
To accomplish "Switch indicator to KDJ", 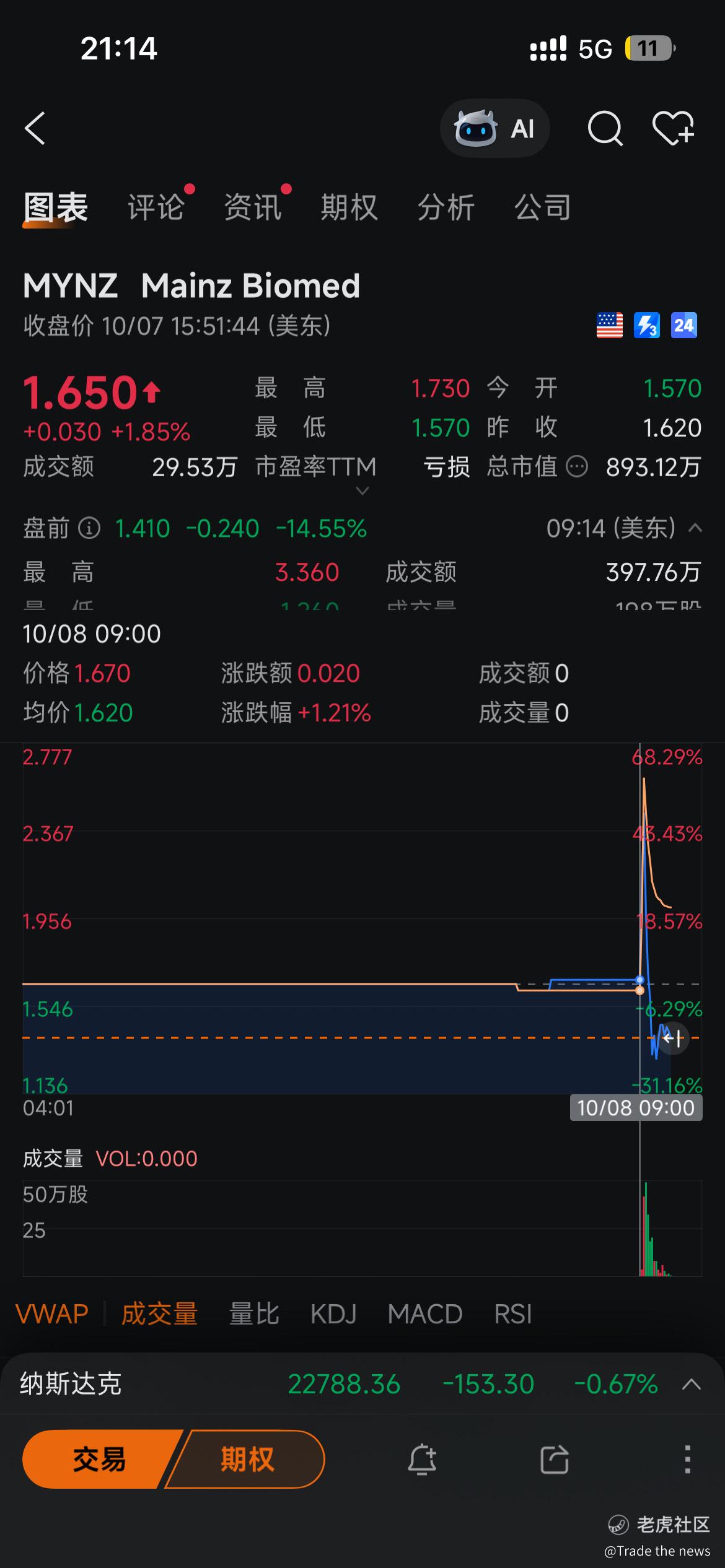I will [x=333, y=1313].
